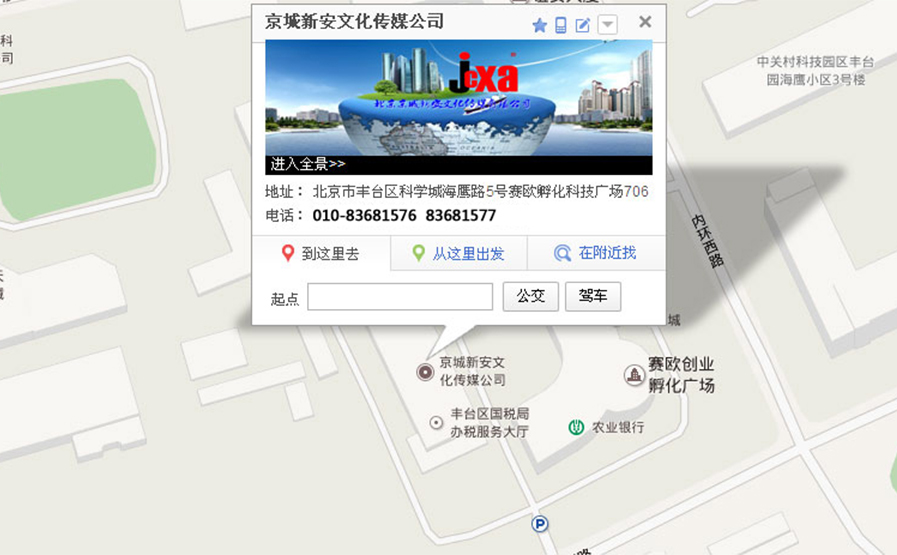Screen dimensions: 897x555
Task: Tap the 农业银行 bank marker
Action: pyautogui.click(x=576, y=428)
